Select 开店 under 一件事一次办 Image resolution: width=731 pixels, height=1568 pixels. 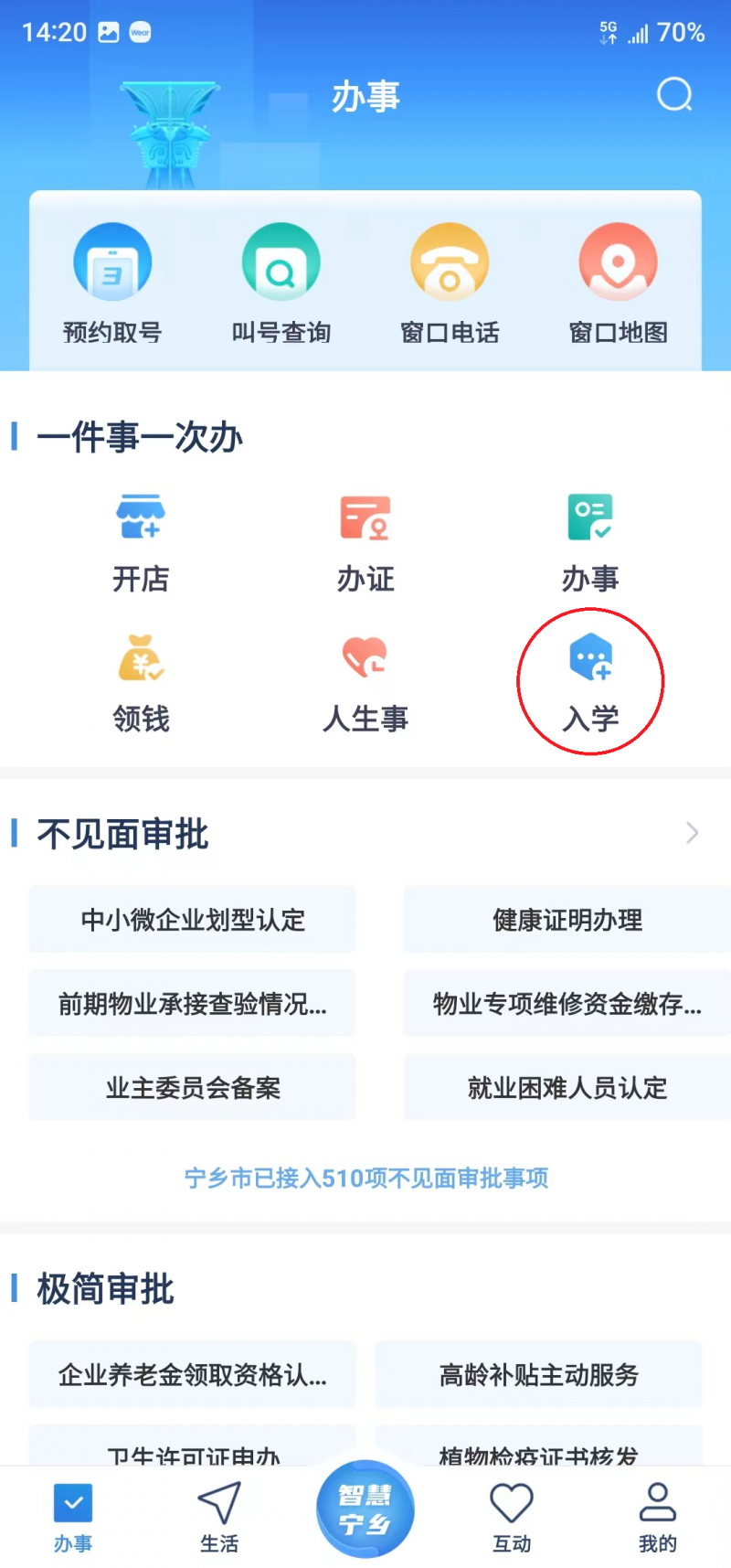(x=140, y=543)
